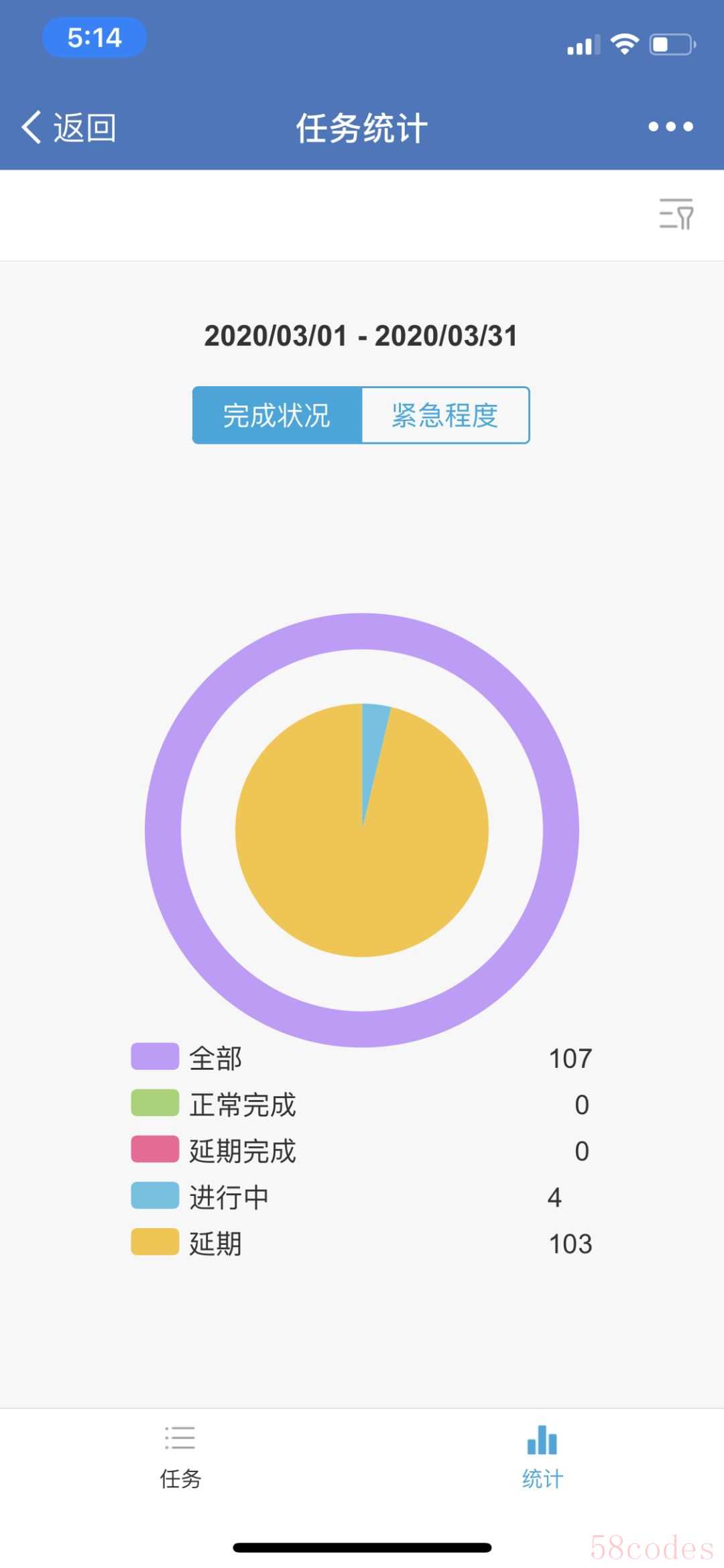
Task: Toggle the 全部 legend item
Action: tap(186, 1058)
